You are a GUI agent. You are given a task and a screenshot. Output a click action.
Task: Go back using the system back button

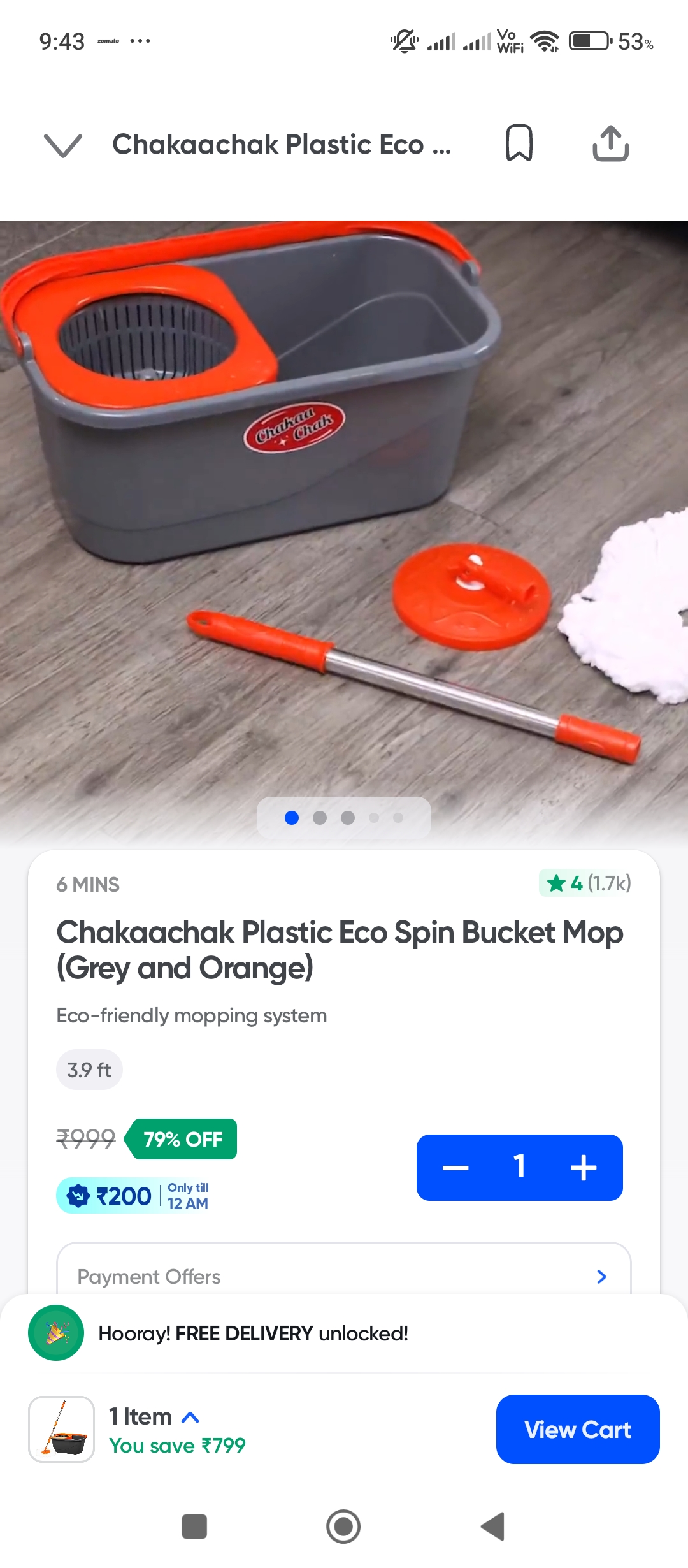point(492,1526)
